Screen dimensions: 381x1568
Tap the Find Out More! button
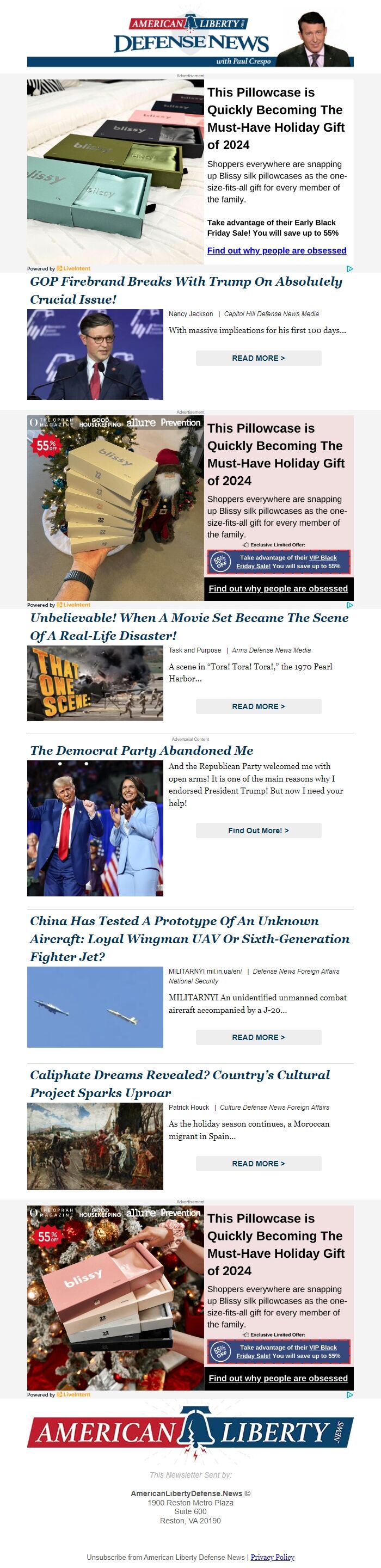[258, 830]
